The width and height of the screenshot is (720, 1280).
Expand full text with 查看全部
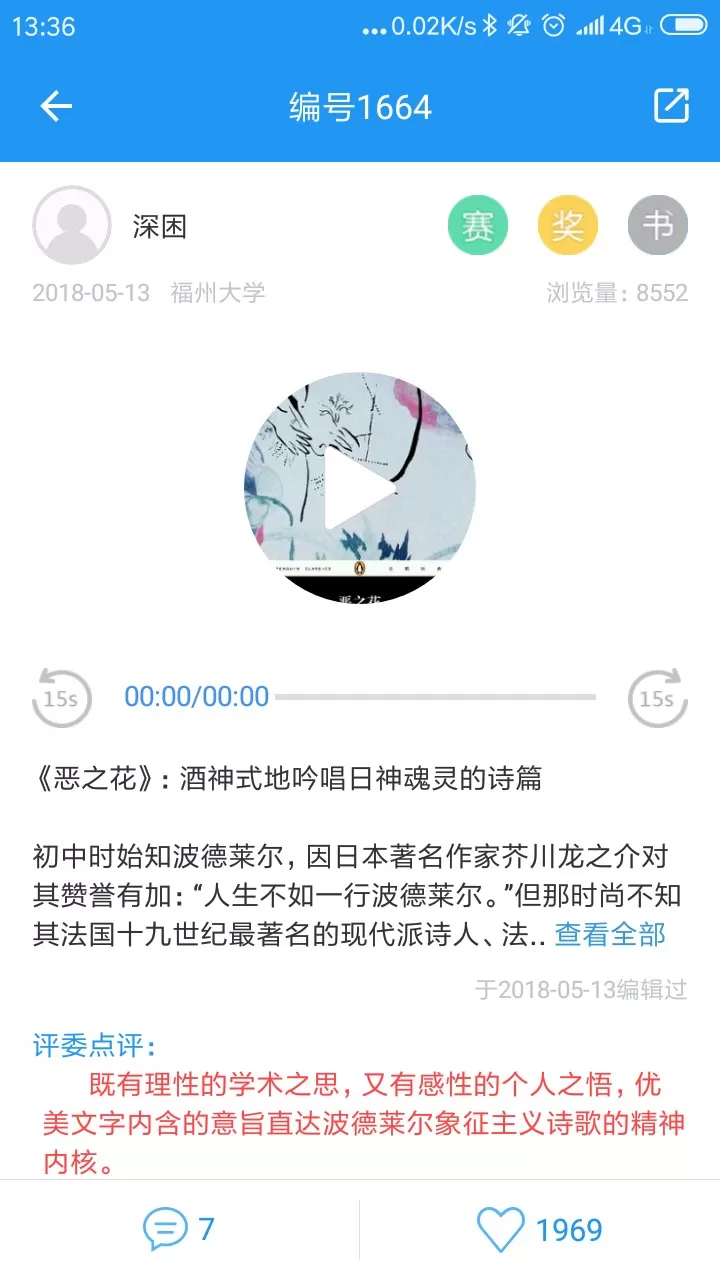(610, 935)
